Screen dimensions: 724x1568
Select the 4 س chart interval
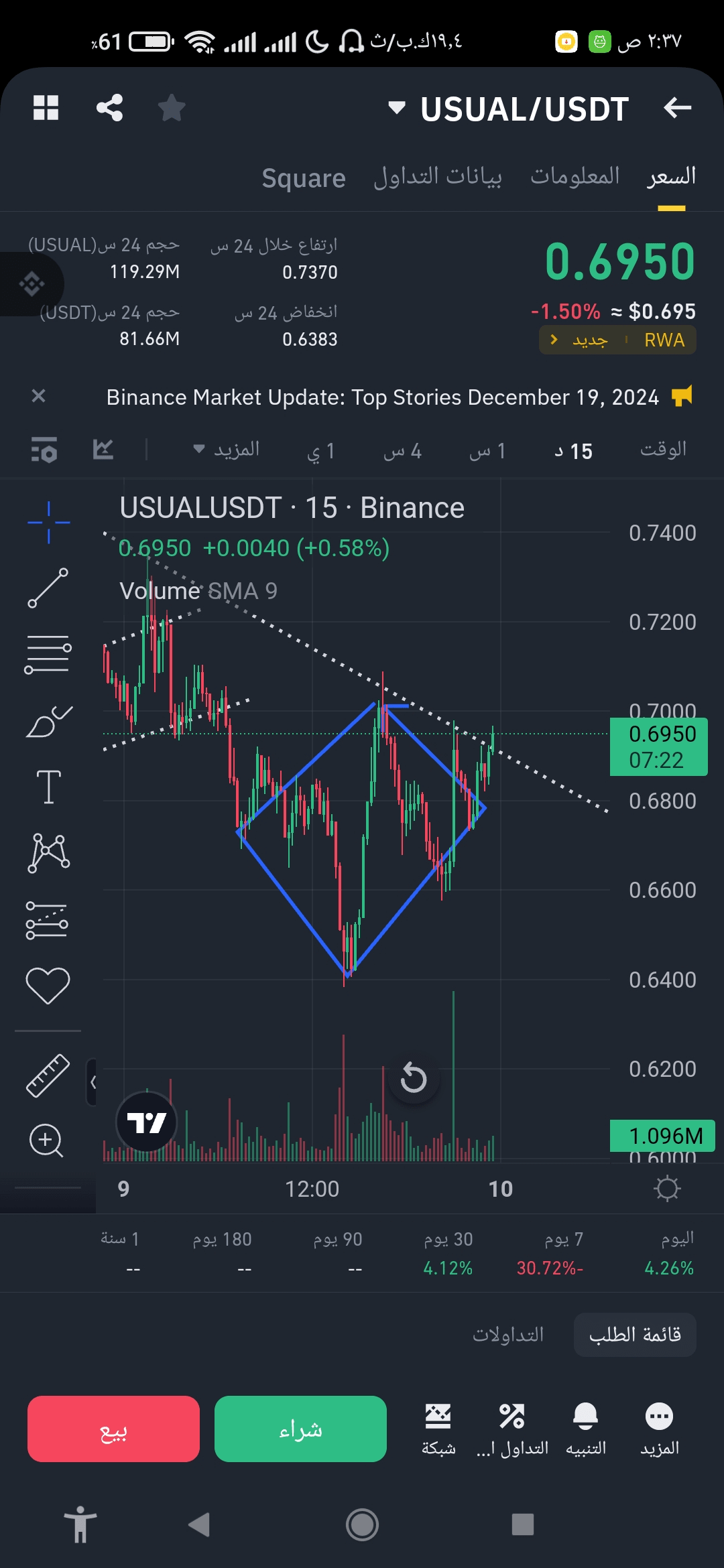402,451
